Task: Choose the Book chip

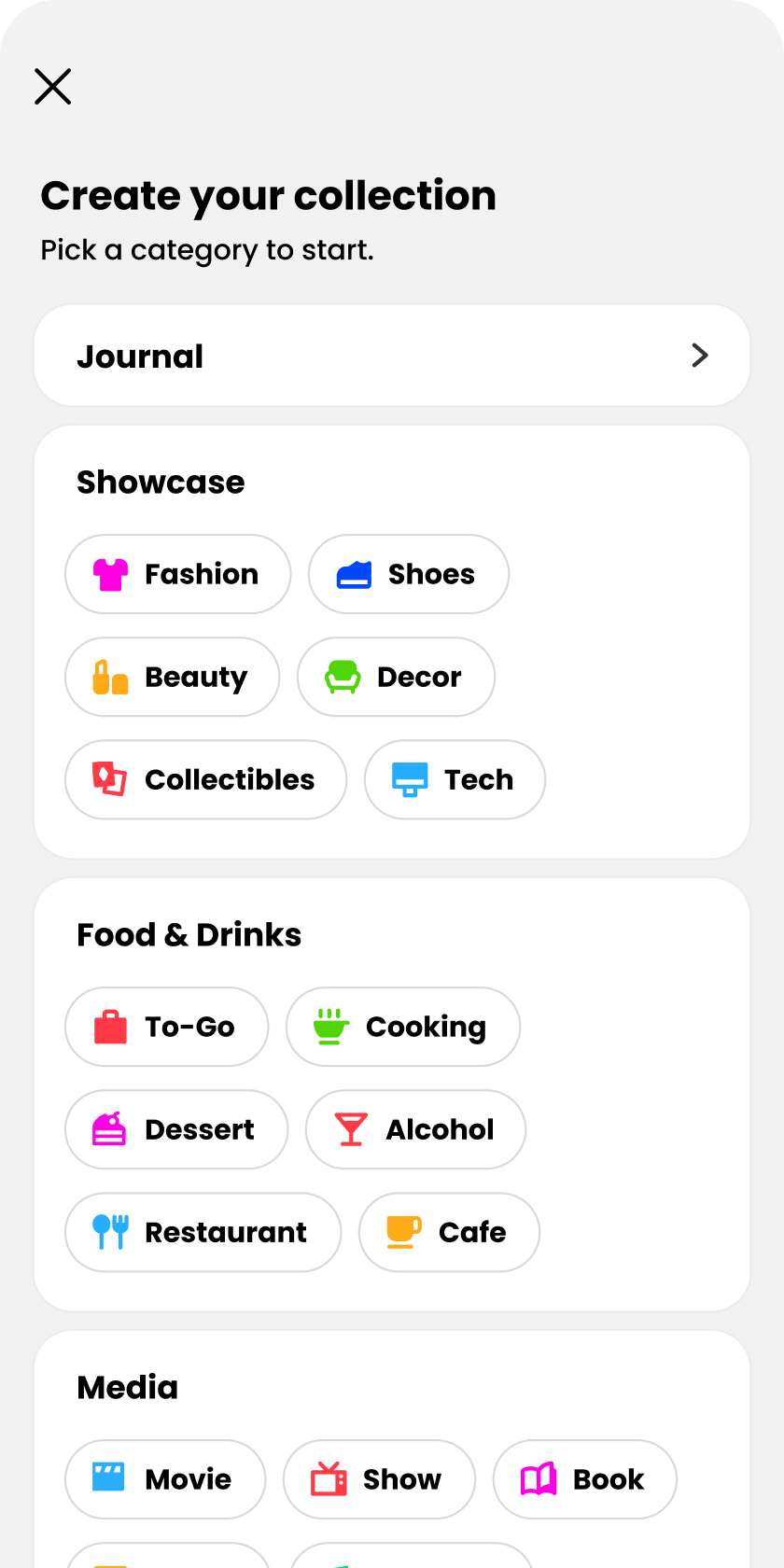Action: 584,1479
